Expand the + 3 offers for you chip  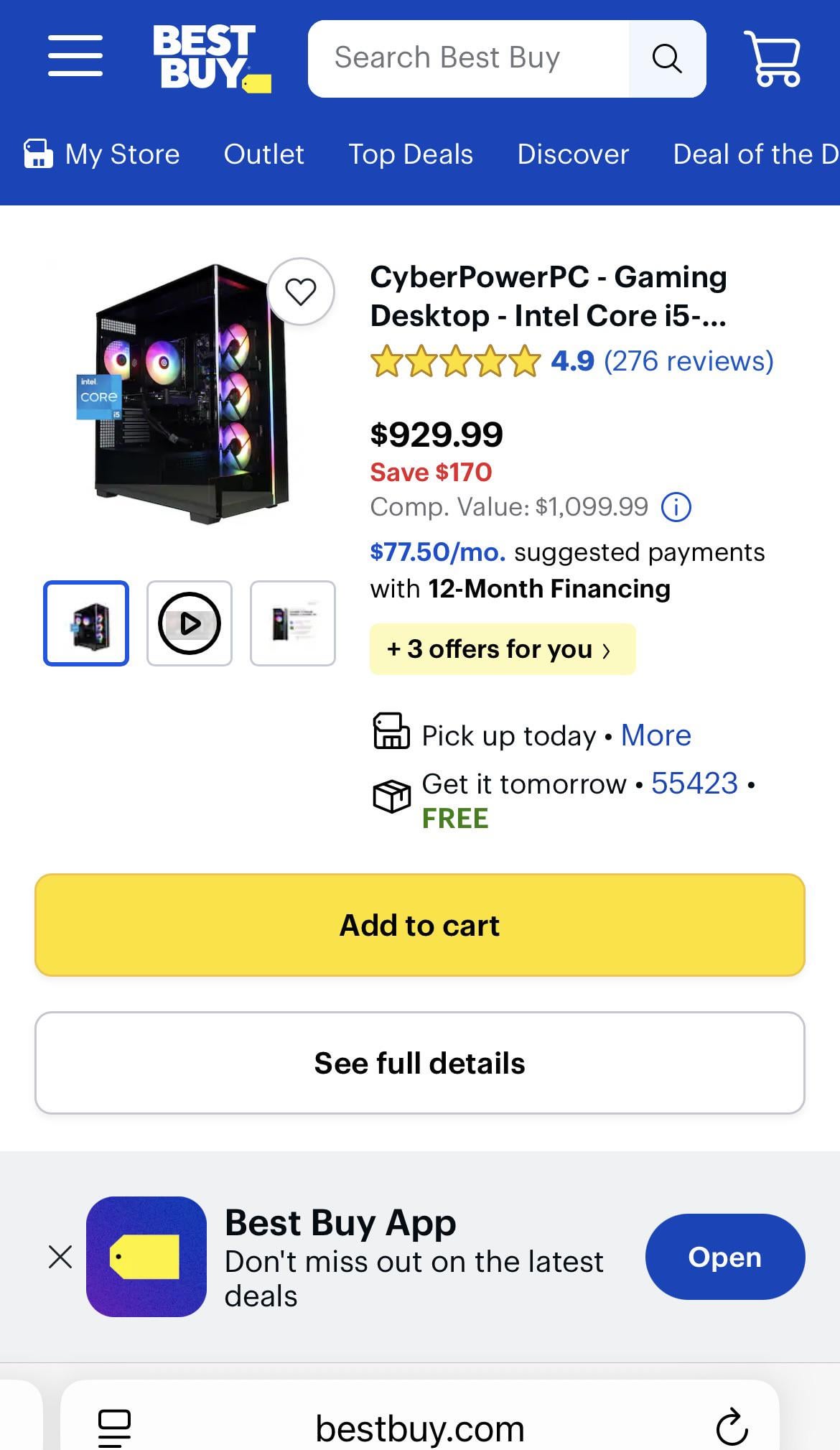pyautogui.click(x=502, y=649)
